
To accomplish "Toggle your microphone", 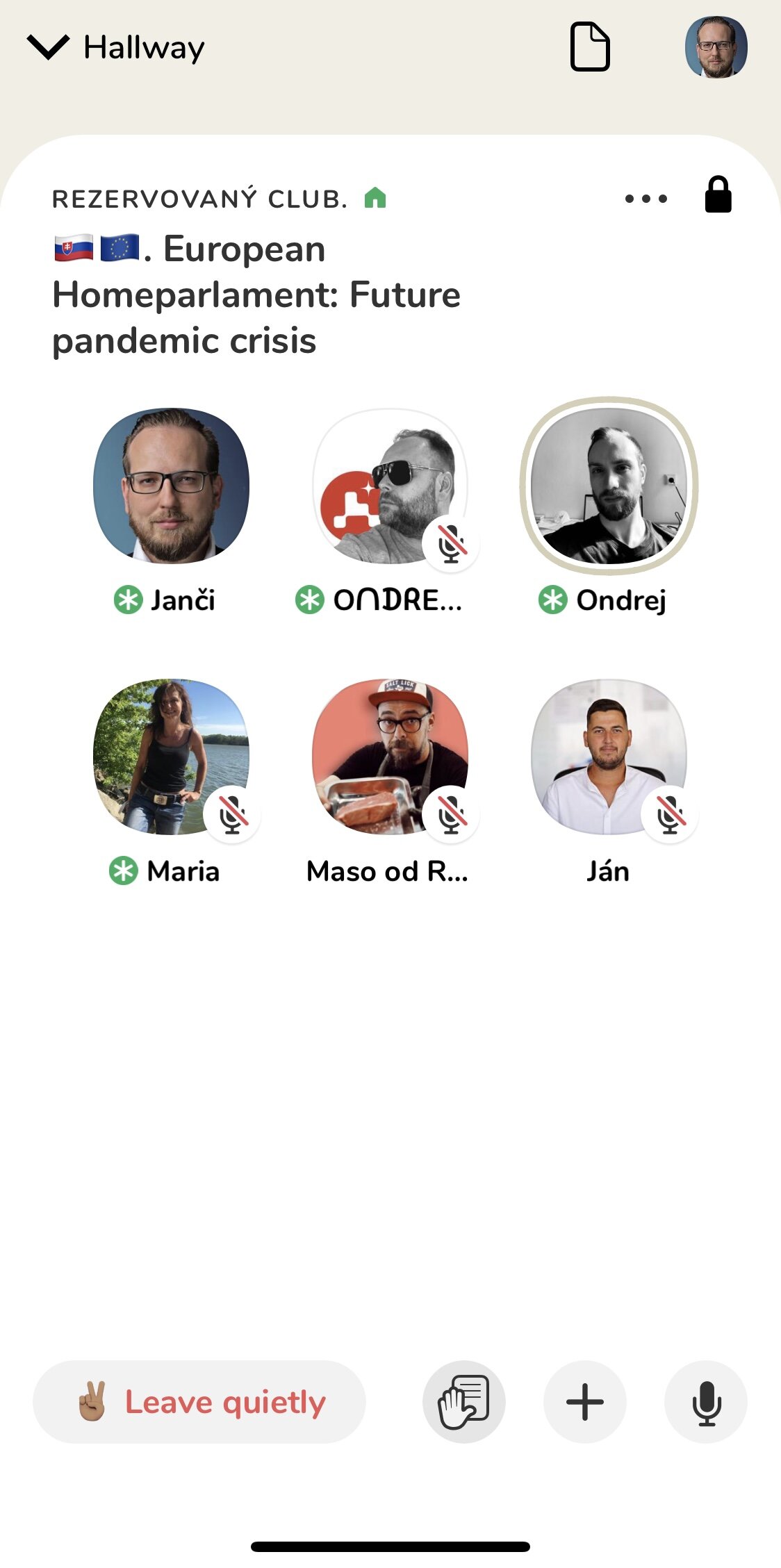I will (706, 1402).
